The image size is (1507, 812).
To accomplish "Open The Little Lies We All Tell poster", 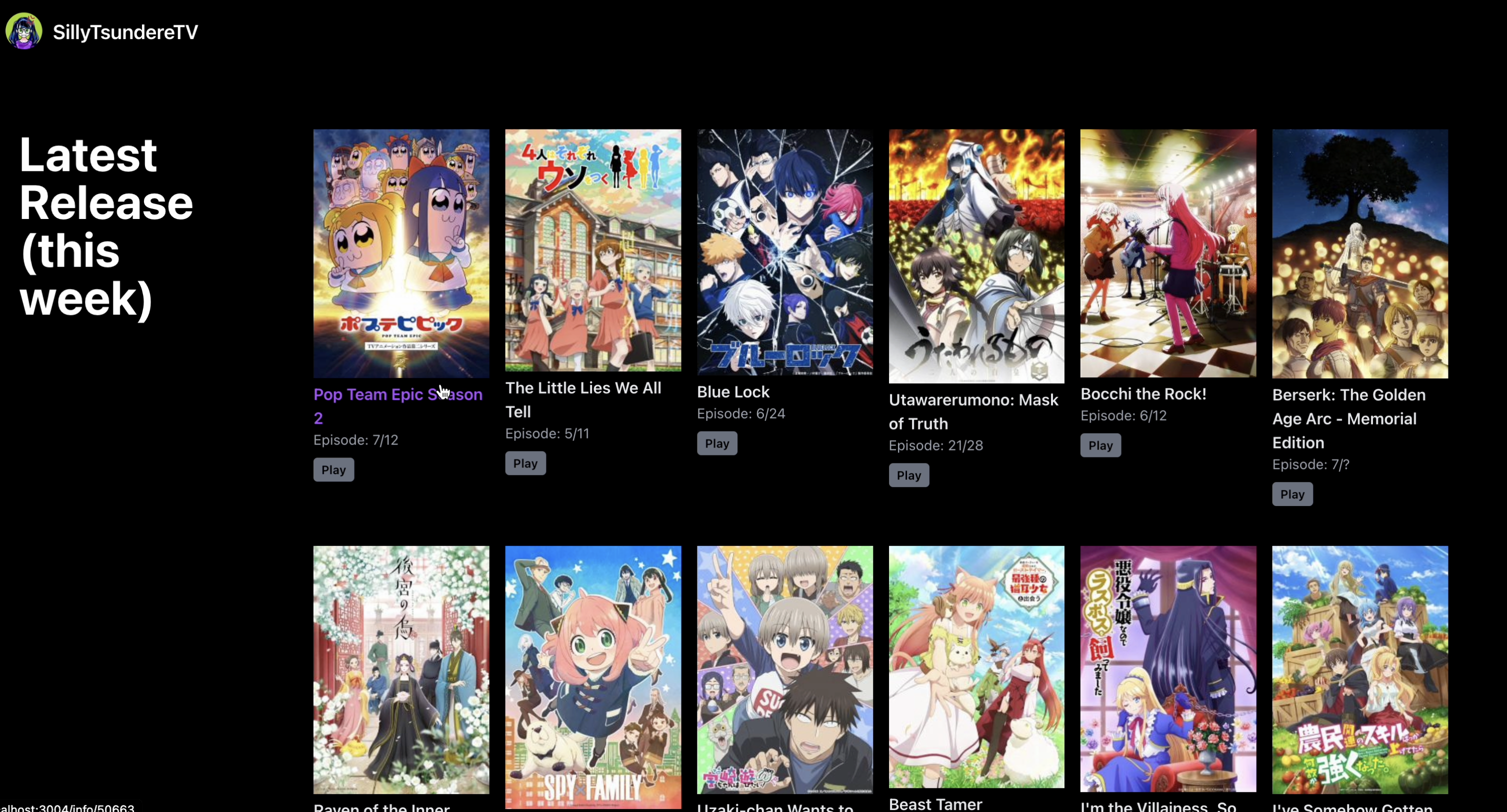I will tap(592, 250).
